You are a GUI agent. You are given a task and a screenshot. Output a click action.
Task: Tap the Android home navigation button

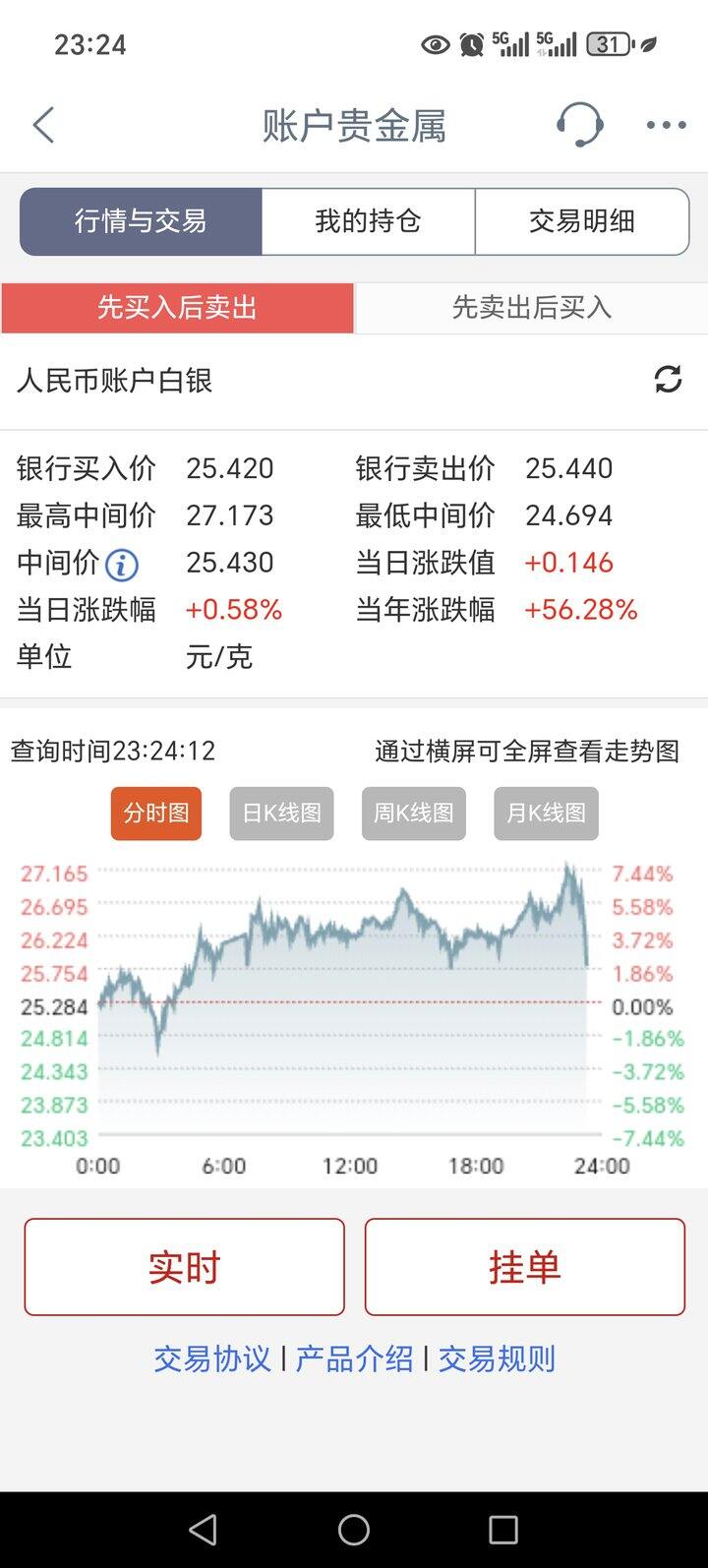[x=353, y=1531]
